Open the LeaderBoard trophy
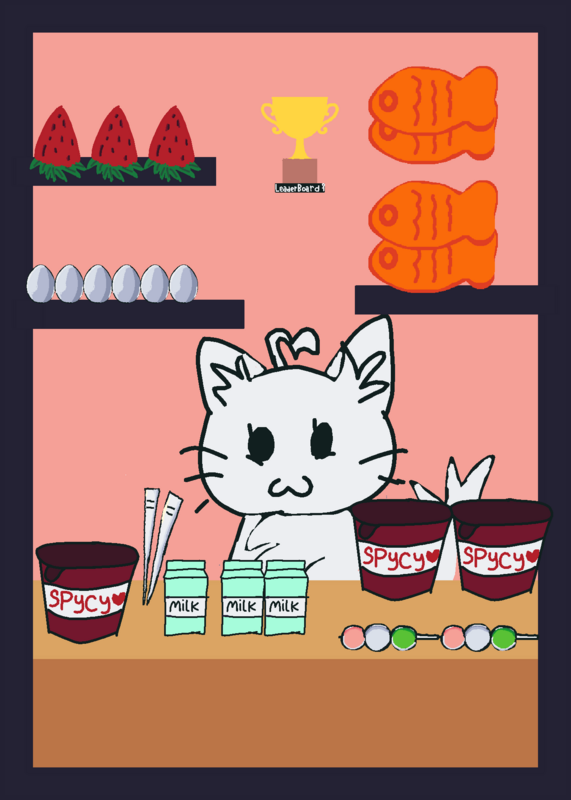 (300, 143)
